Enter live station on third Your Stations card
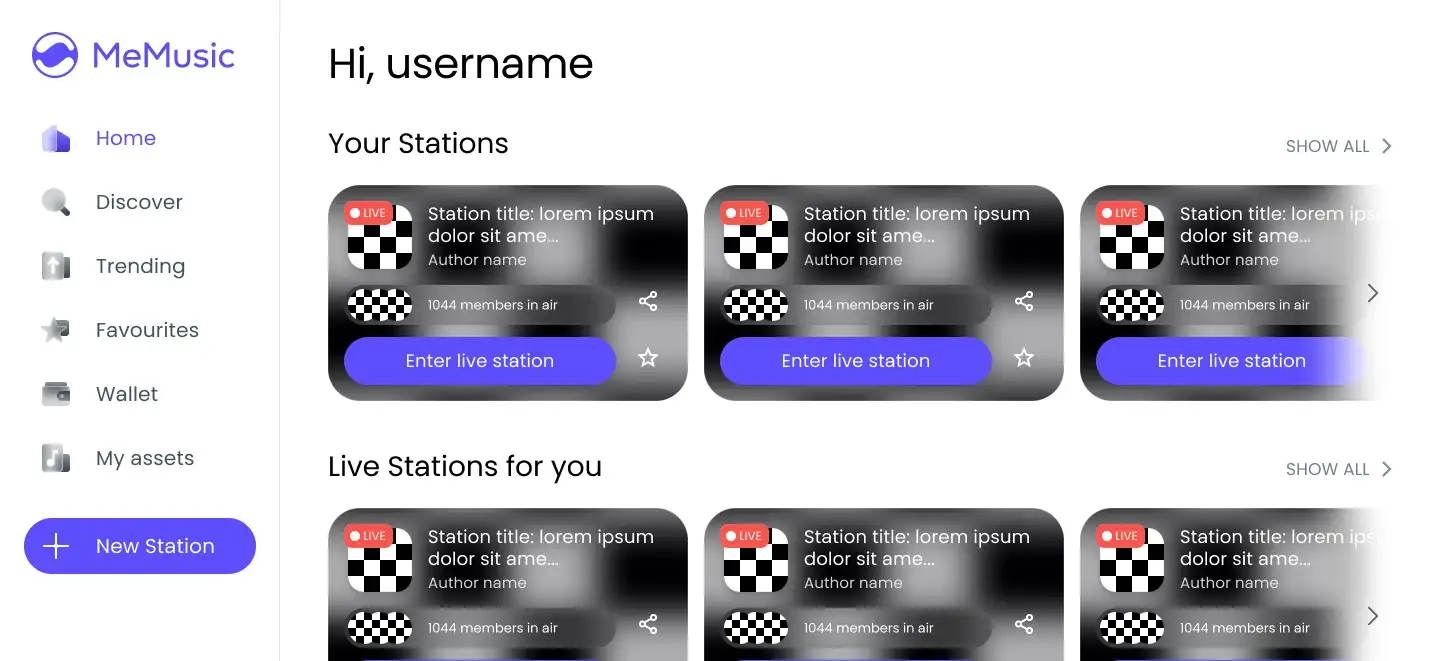 click(1230, 361)
